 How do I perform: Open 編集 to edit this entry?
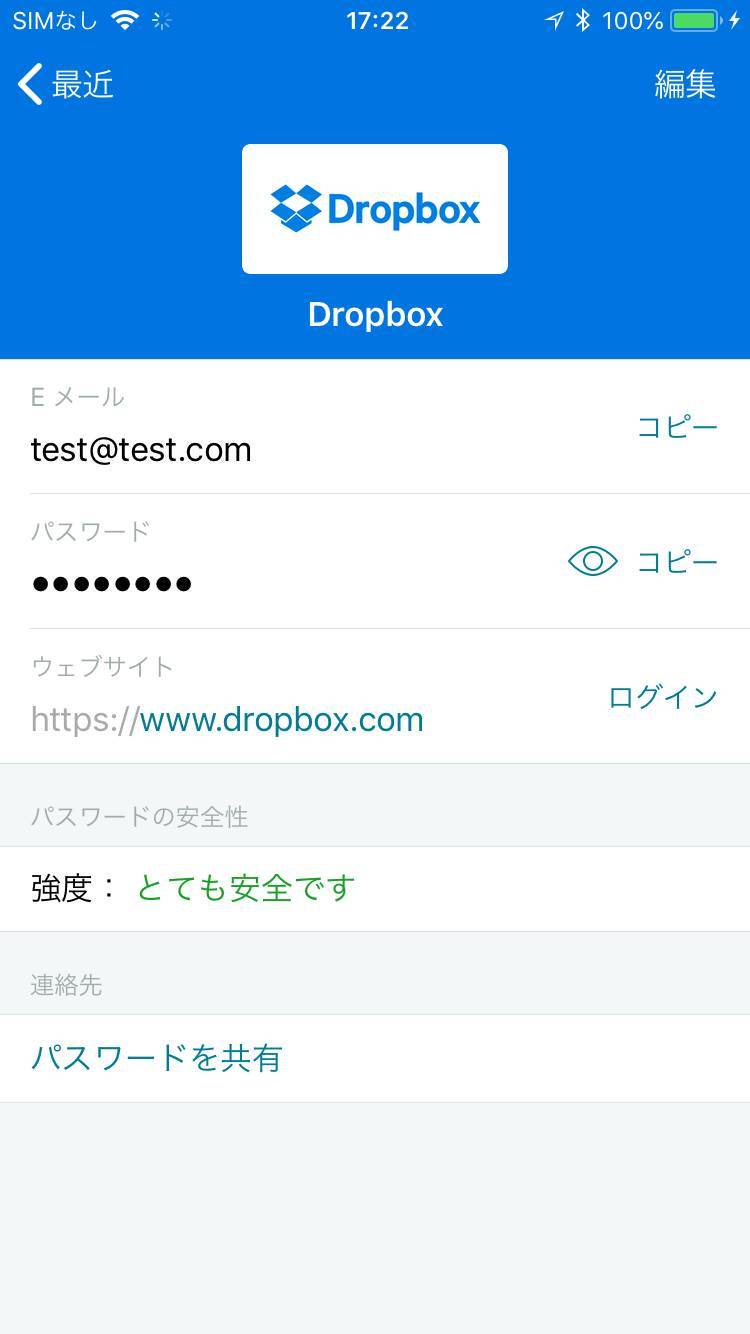[685, 84]
